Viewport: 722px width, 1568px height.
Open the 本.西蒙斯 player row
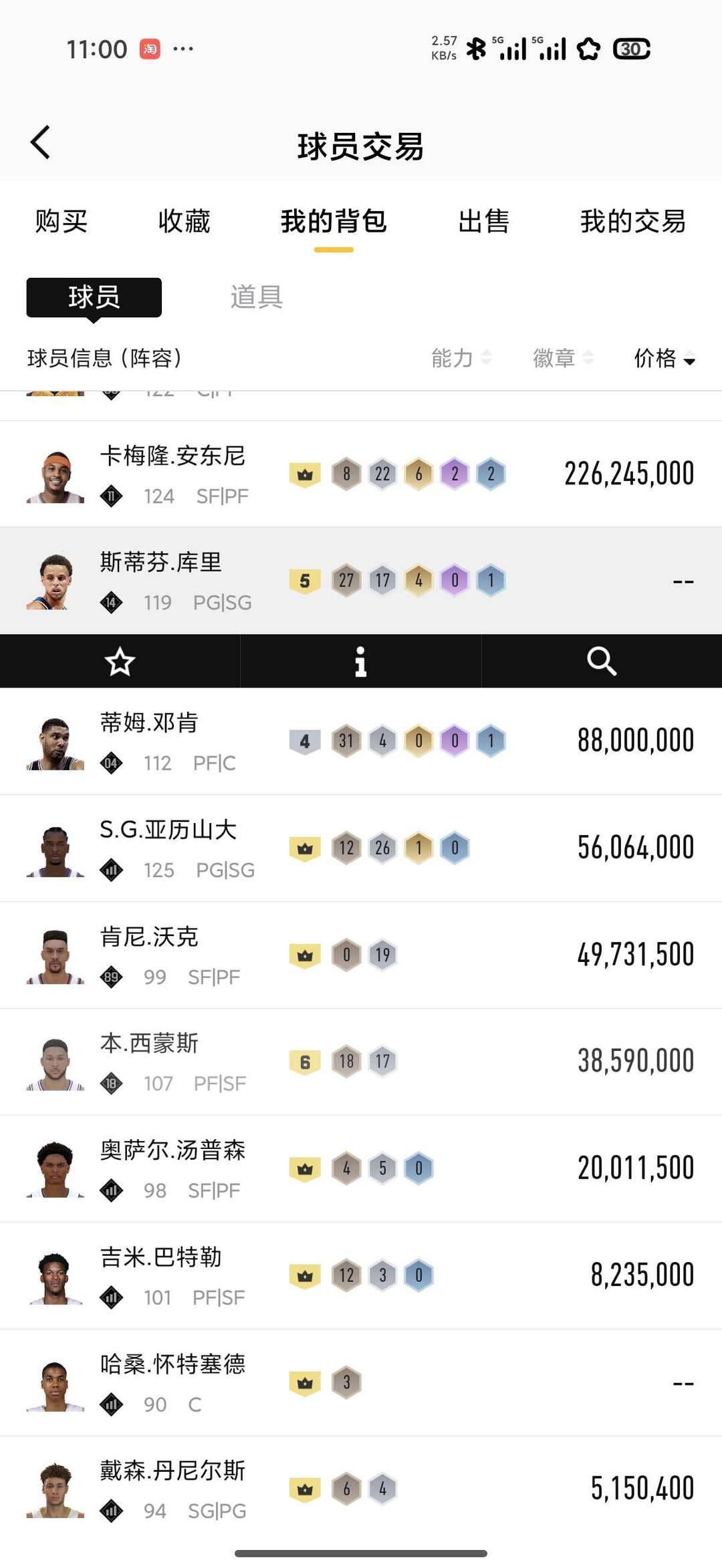pyautogui.click(x=361, y=1062)
